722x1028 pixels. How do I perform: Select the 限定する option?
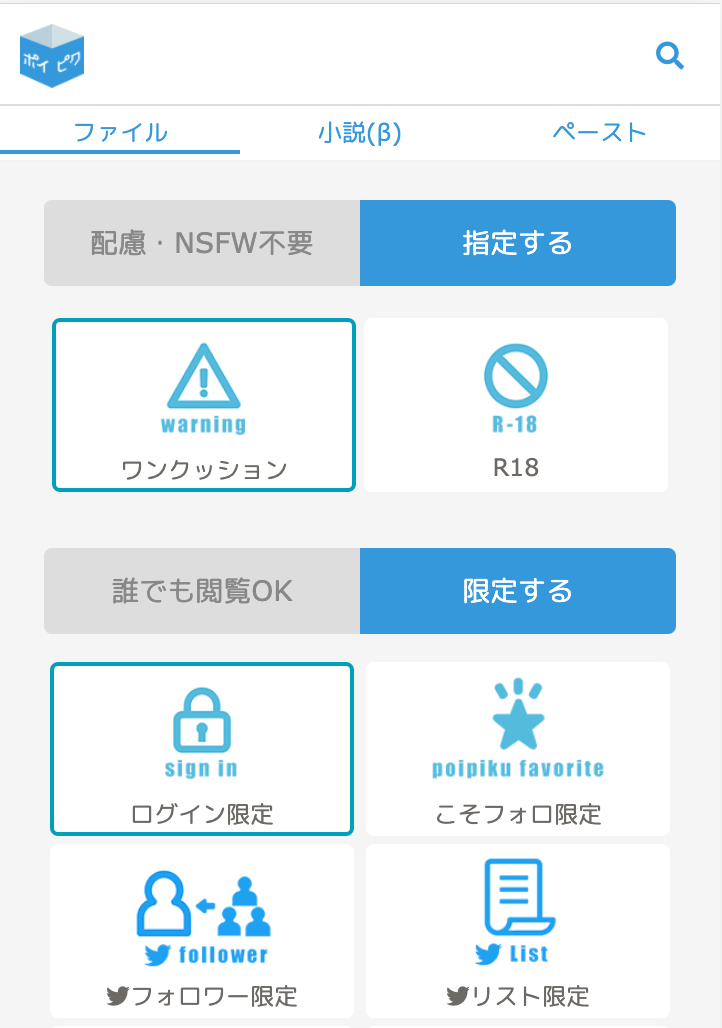tap(517, 591)
